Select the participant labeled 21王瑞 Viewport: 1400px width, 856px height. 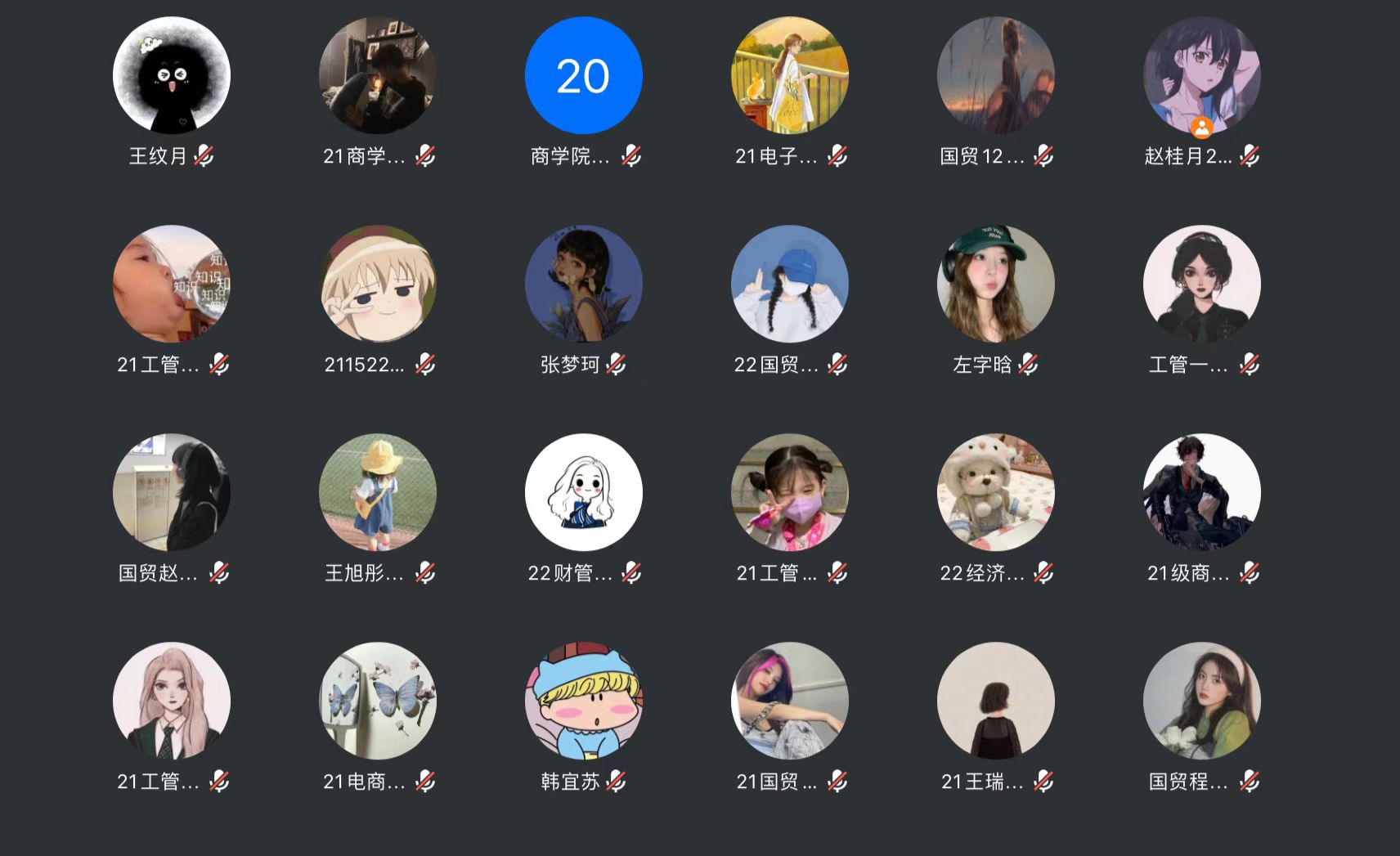[x=996, y=701]
